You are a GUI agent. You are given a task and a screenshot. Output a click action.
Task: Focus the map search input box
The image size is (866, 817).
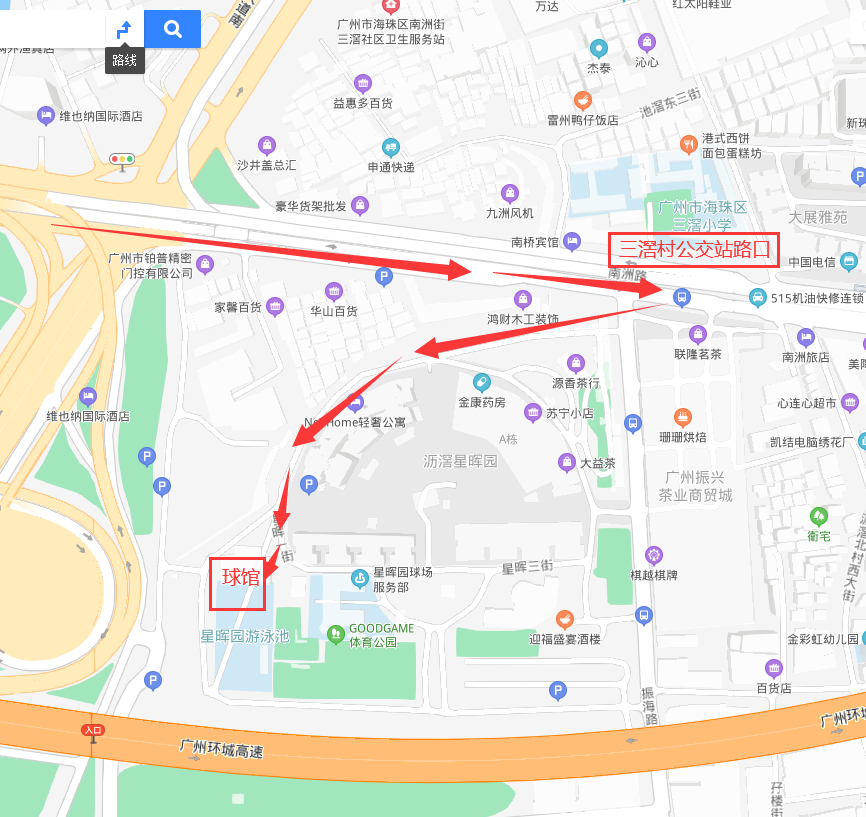point(50,29)
